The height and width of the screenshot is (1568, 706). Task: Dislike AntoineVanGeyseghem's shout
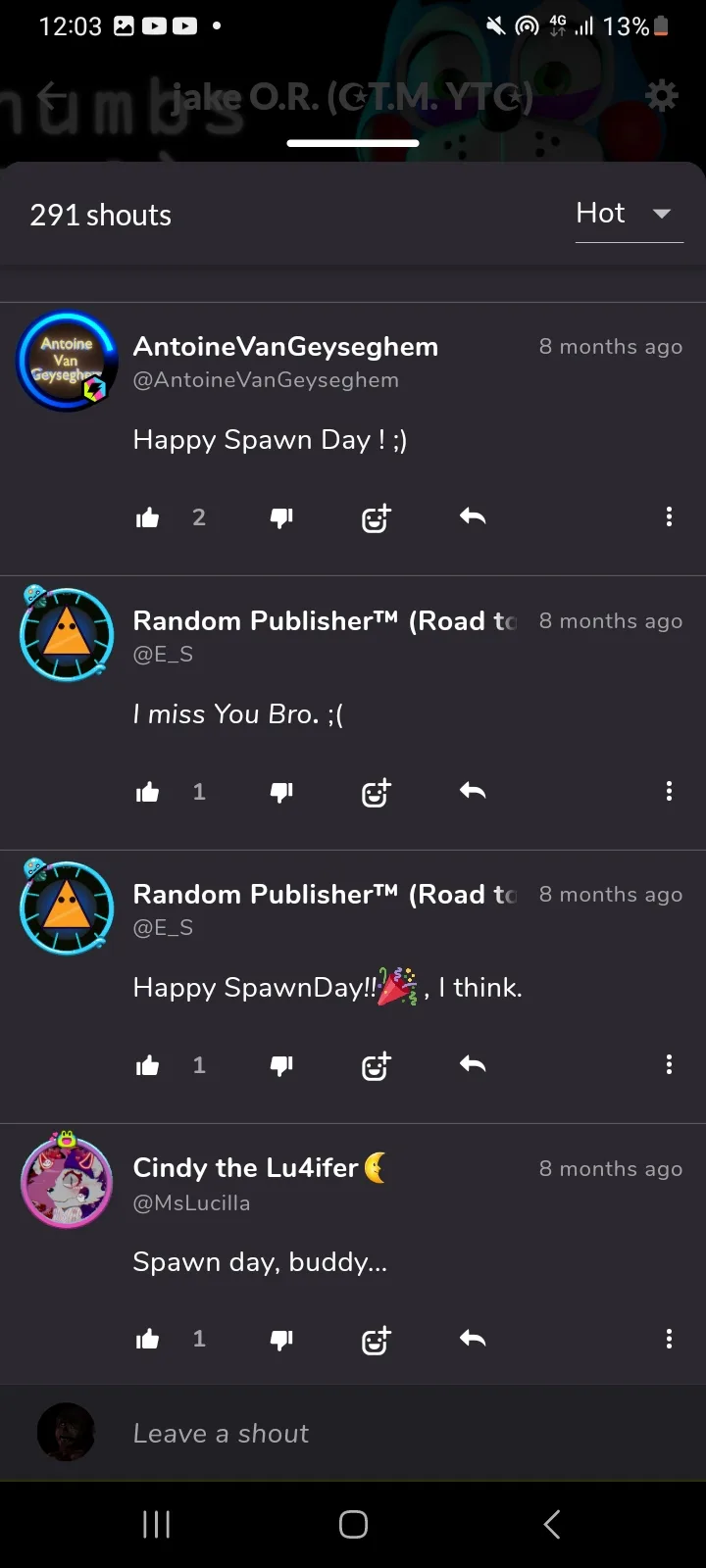pos(281,517)
